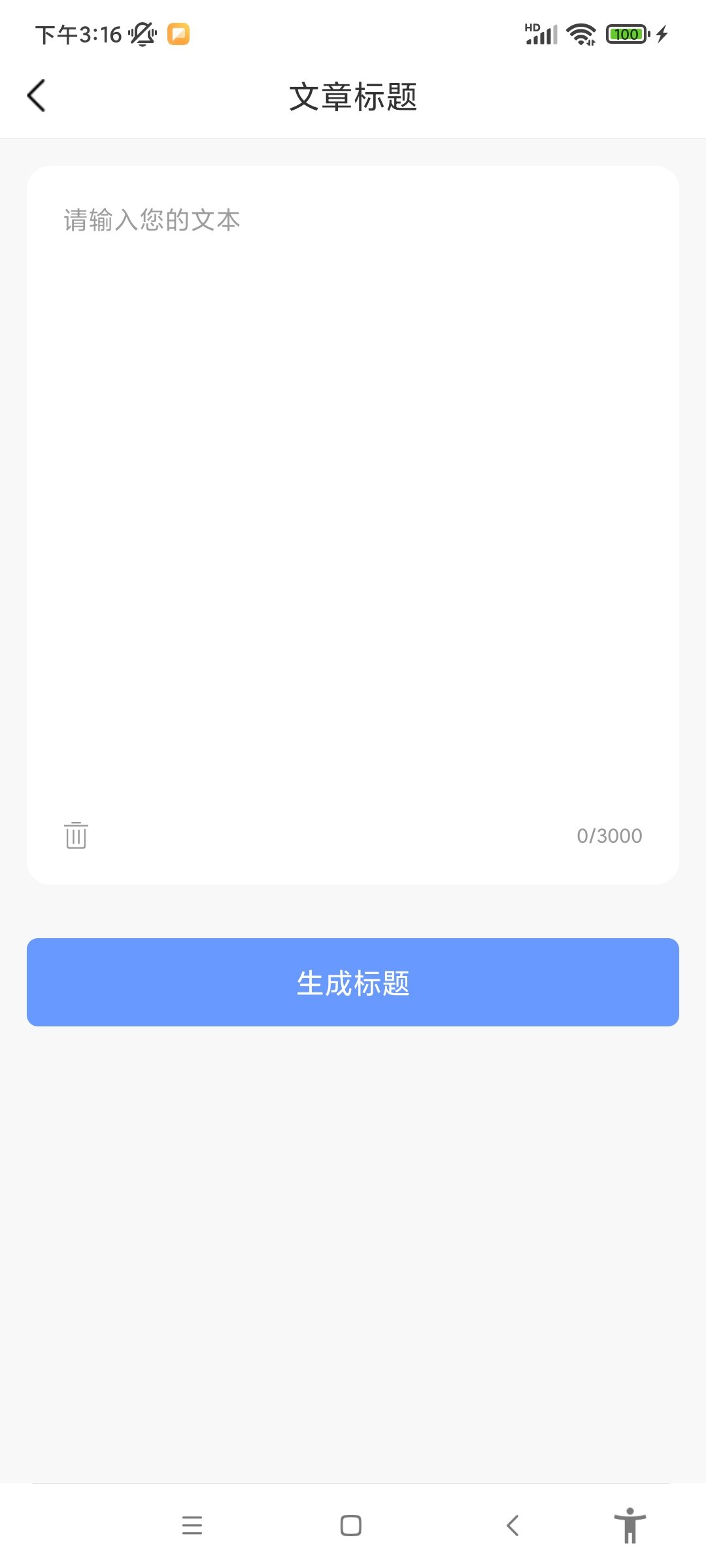
Task: Activate Generate Title to create titles
Action: pos(353,982)
